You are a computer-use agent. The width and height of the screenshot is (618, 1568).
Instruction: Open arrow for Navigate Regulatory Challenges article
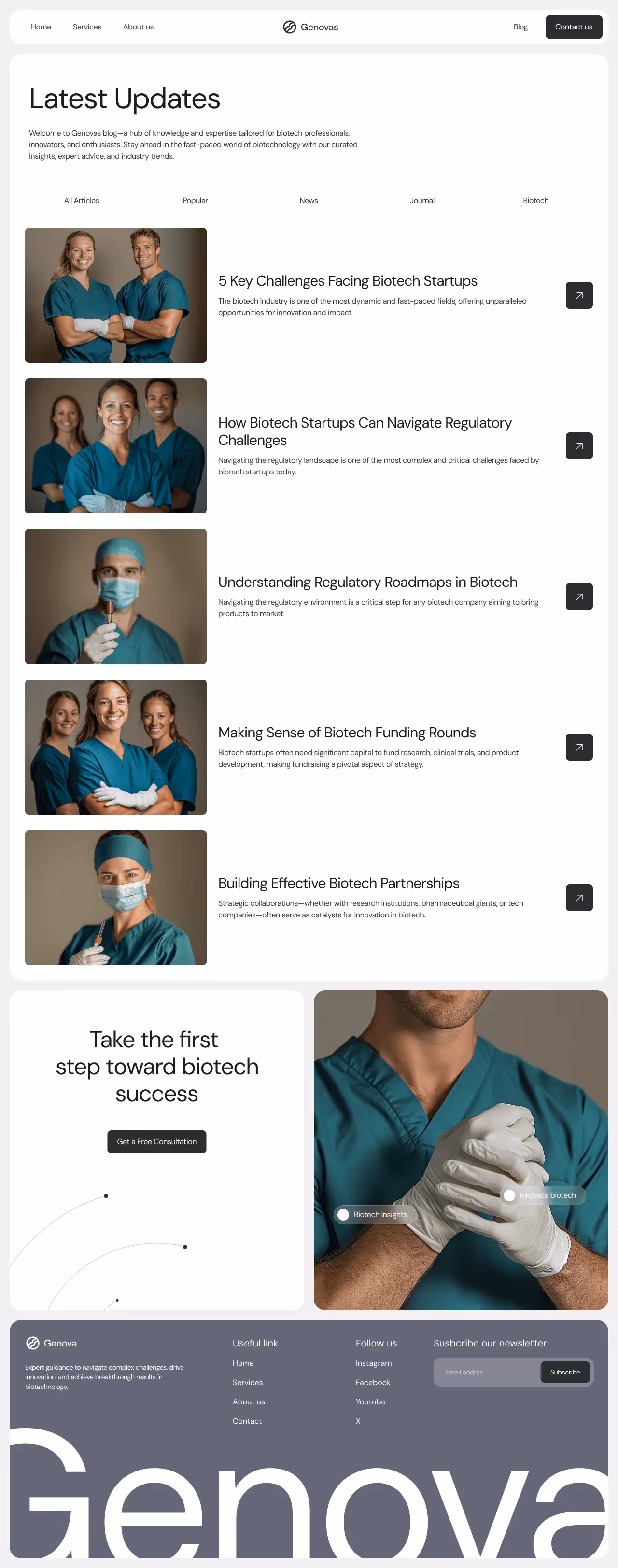click(x=578, y=446)
